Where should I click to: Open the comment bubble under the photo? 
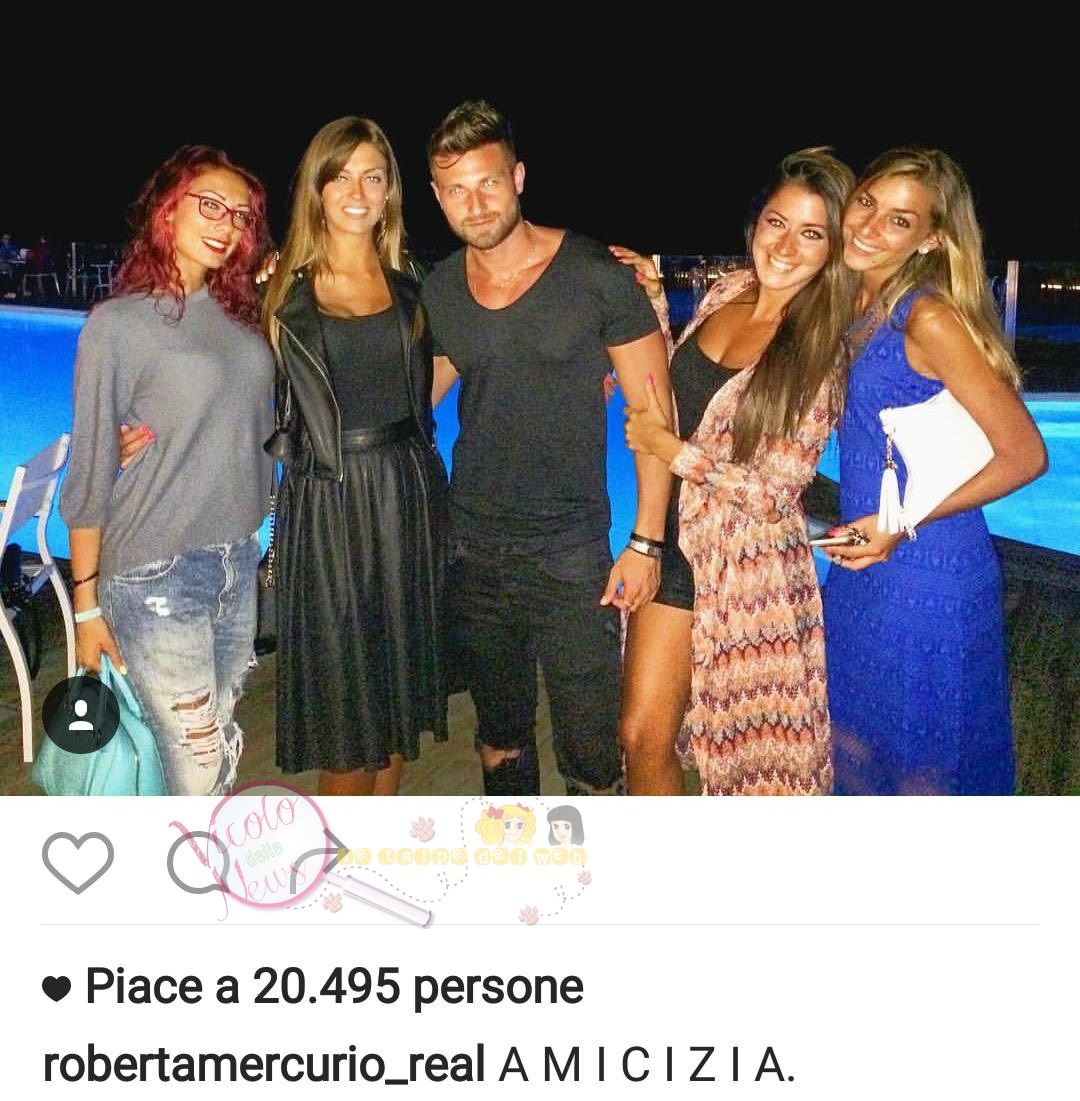(198, 862)
